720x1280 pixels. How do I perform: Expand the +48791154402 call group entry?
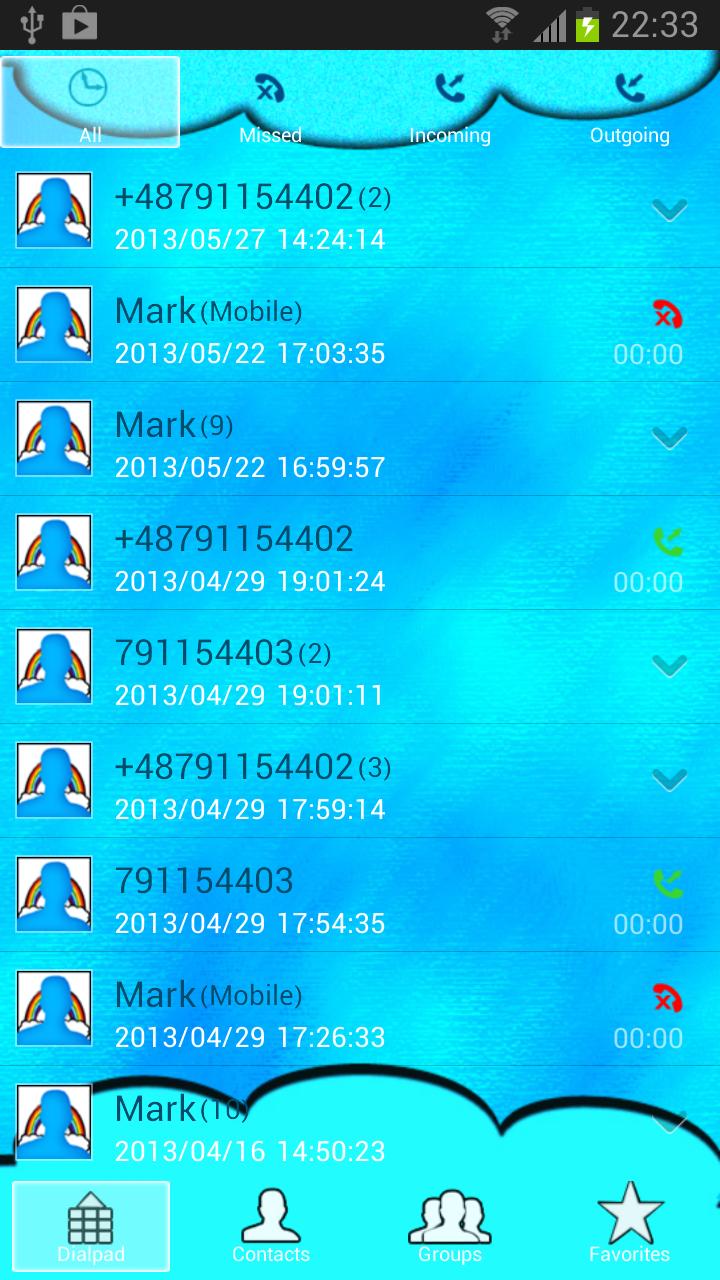[667, 209]
